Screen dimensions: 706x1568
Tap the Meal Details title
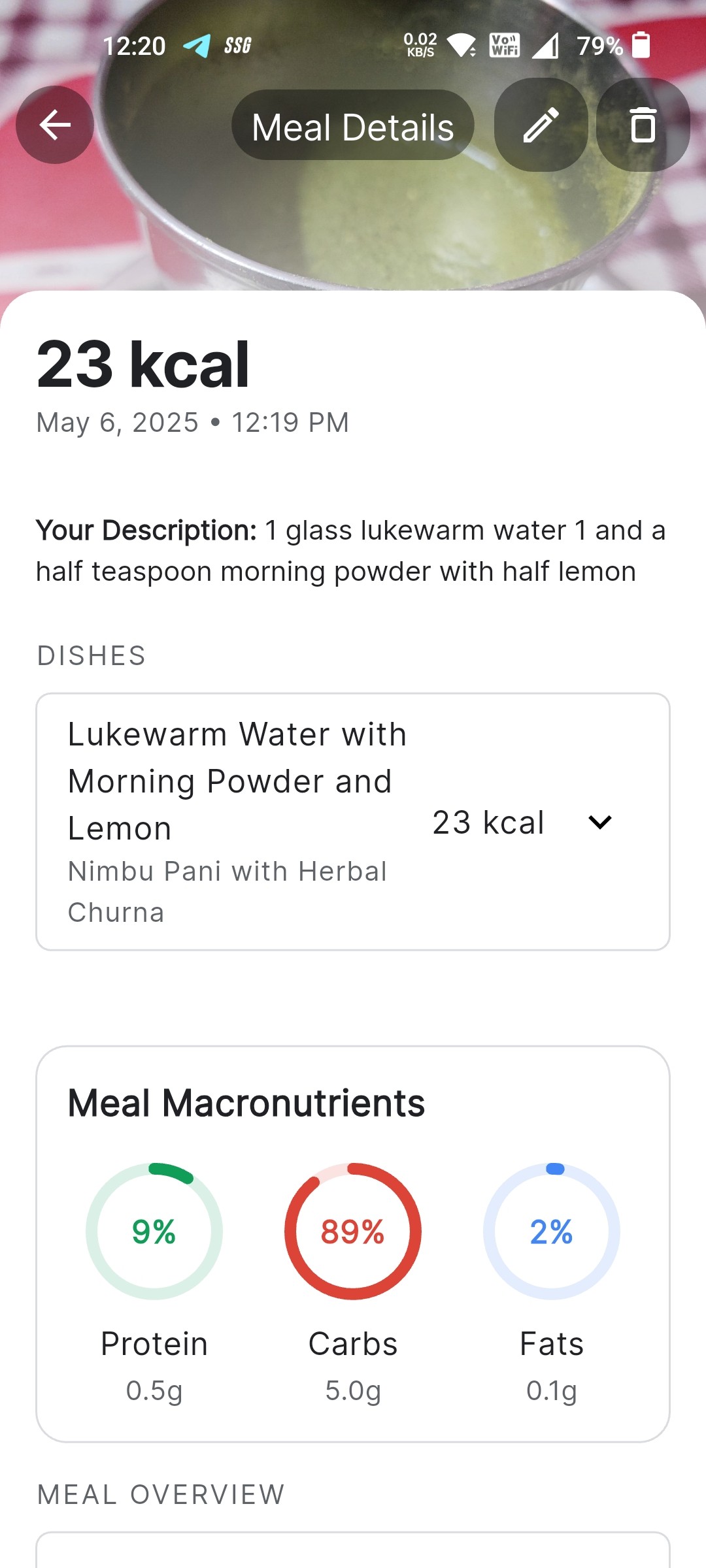352,125
